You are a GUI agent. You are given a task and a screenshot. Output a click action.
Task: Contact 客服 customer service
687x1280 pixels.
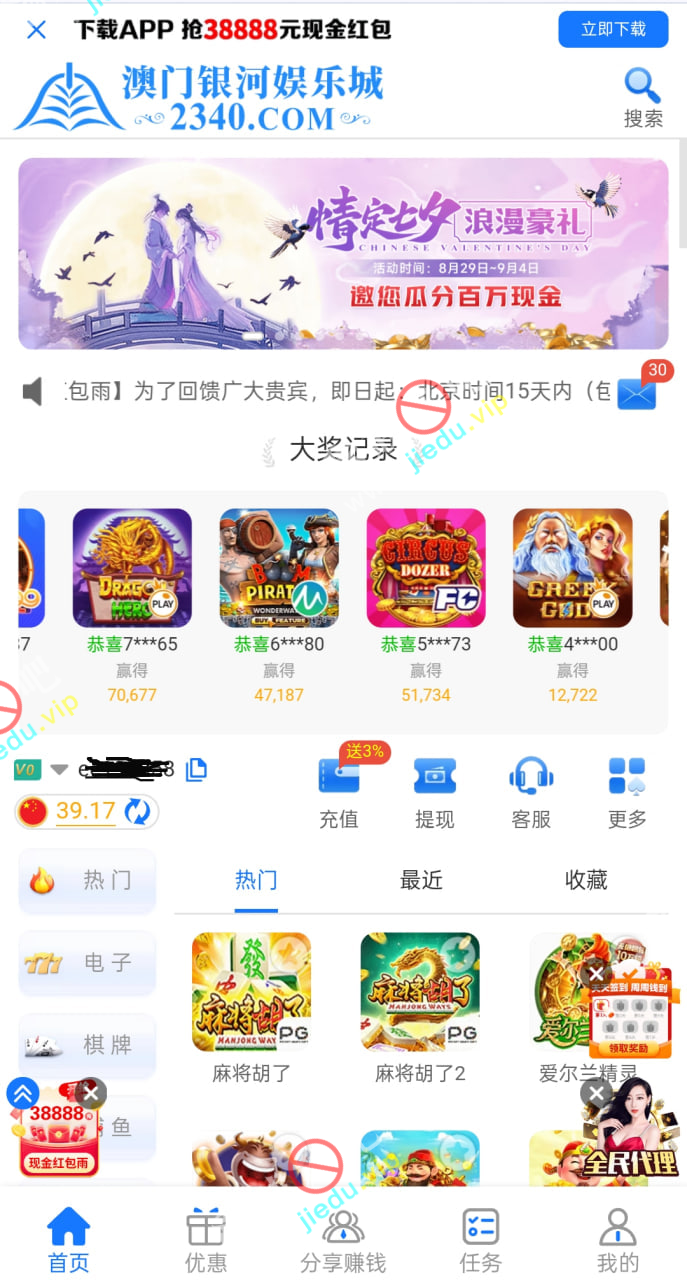(x=531, y=793)
